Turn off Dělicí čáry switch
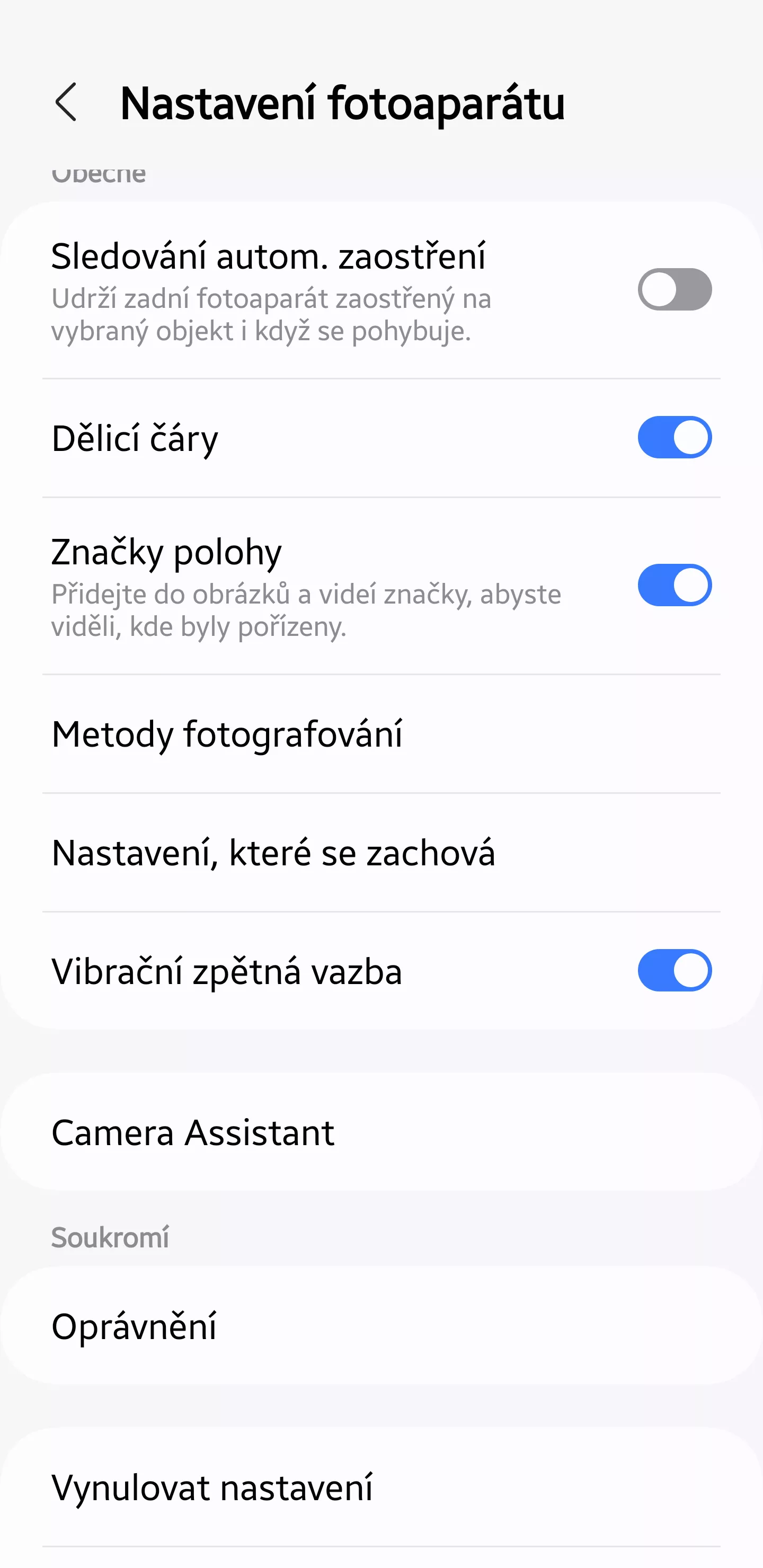 (x=674, y=437)
